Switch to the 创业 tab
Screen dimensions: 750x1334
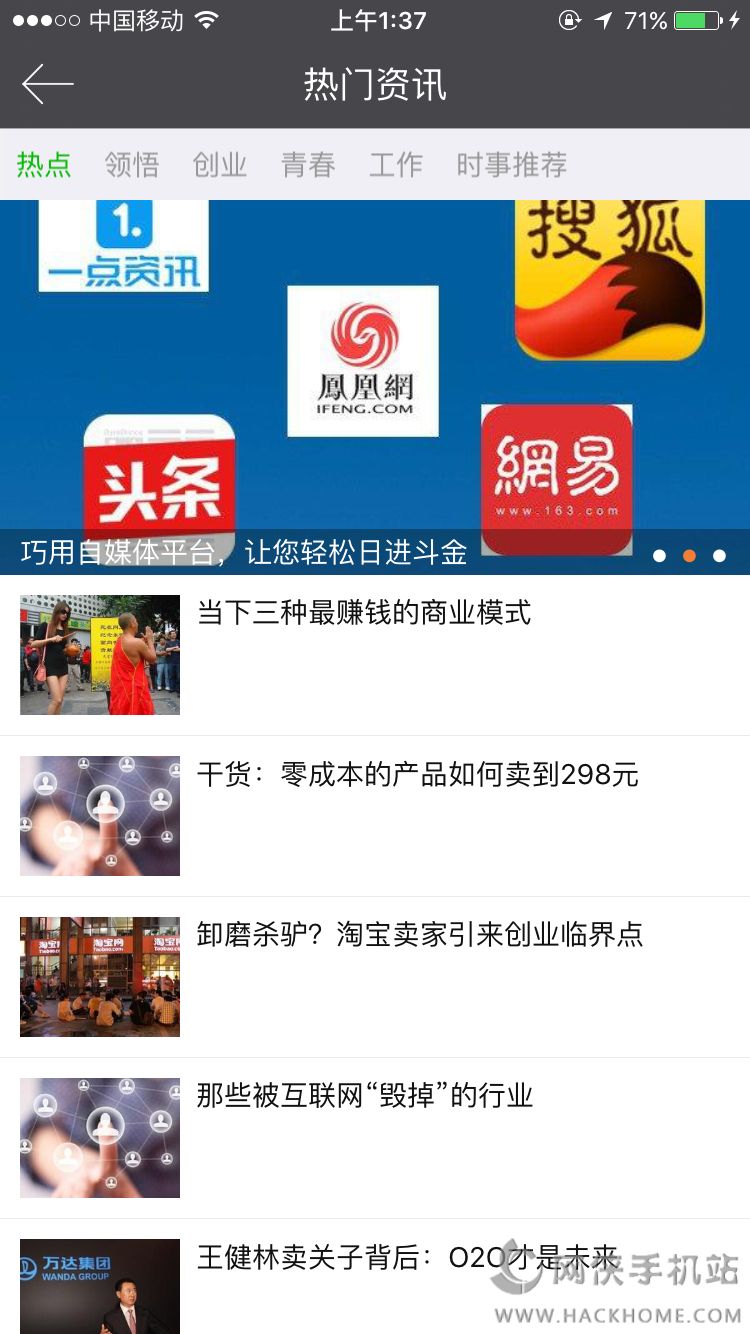click(x=220, y=164)
